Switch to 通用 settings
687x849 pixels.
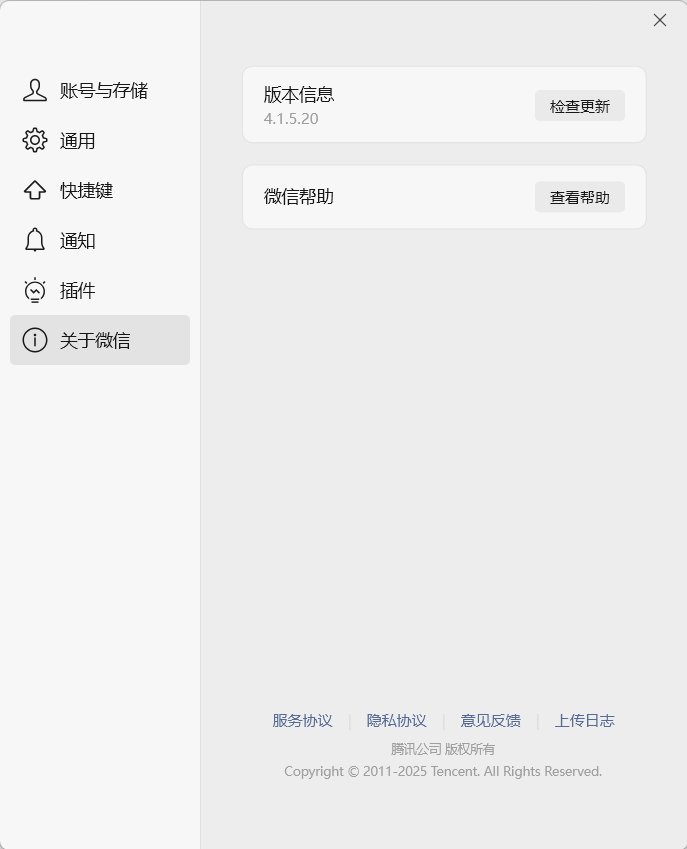100,141
